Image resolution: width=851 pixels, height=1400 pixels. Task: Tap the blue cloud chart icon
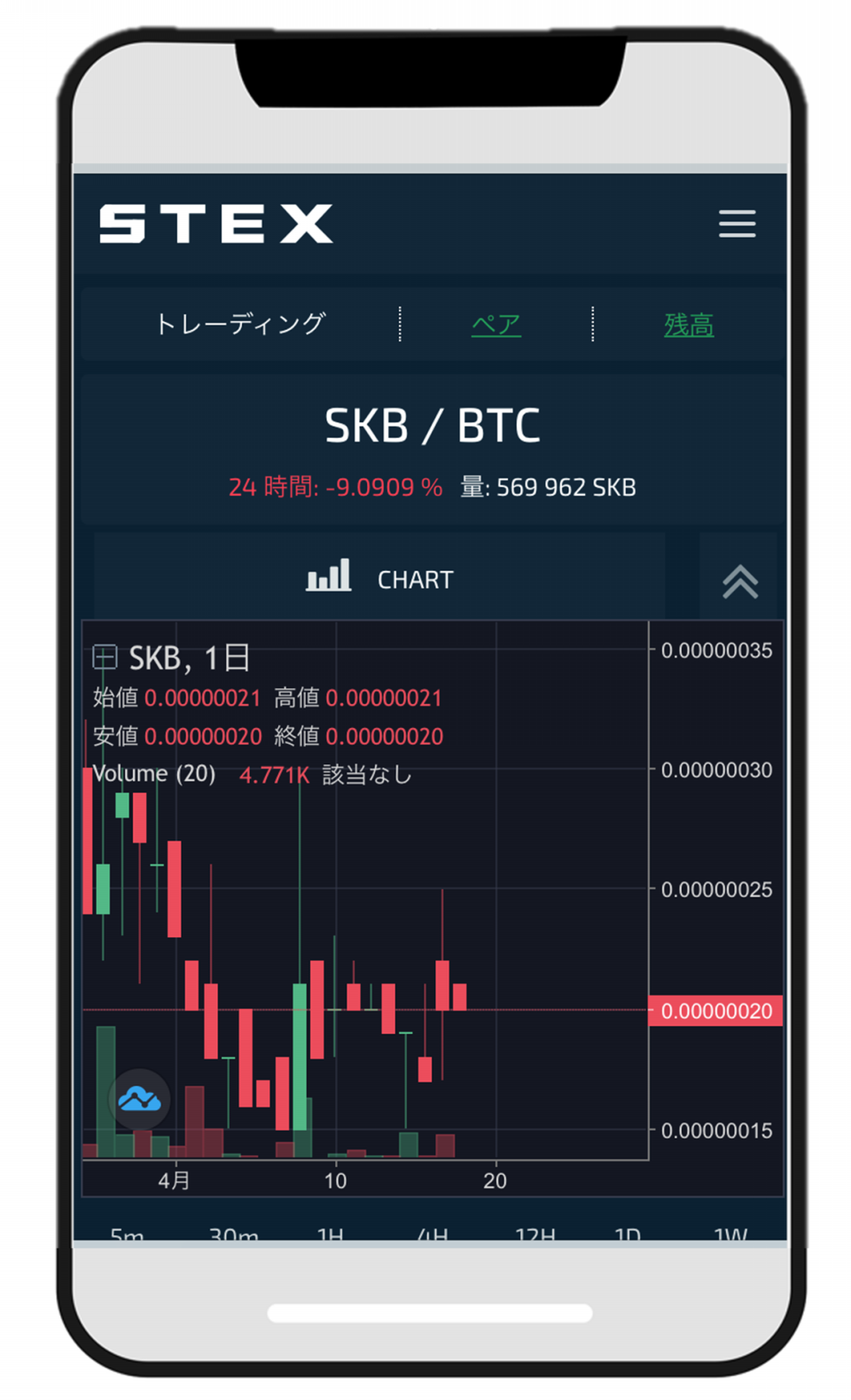point(139,1099)
